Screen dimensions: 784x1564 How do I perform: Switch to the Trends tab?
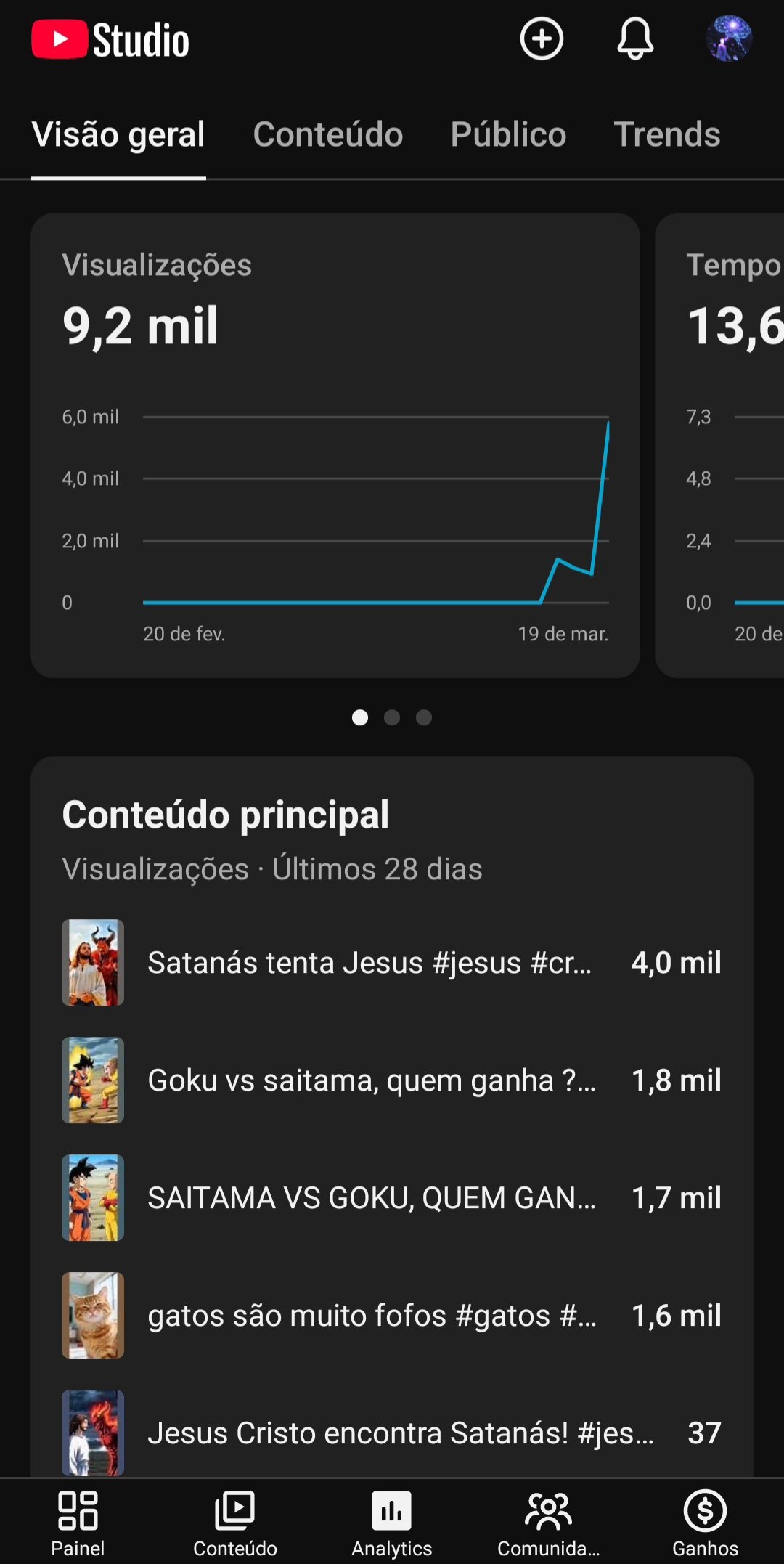[x=667, y=135]
